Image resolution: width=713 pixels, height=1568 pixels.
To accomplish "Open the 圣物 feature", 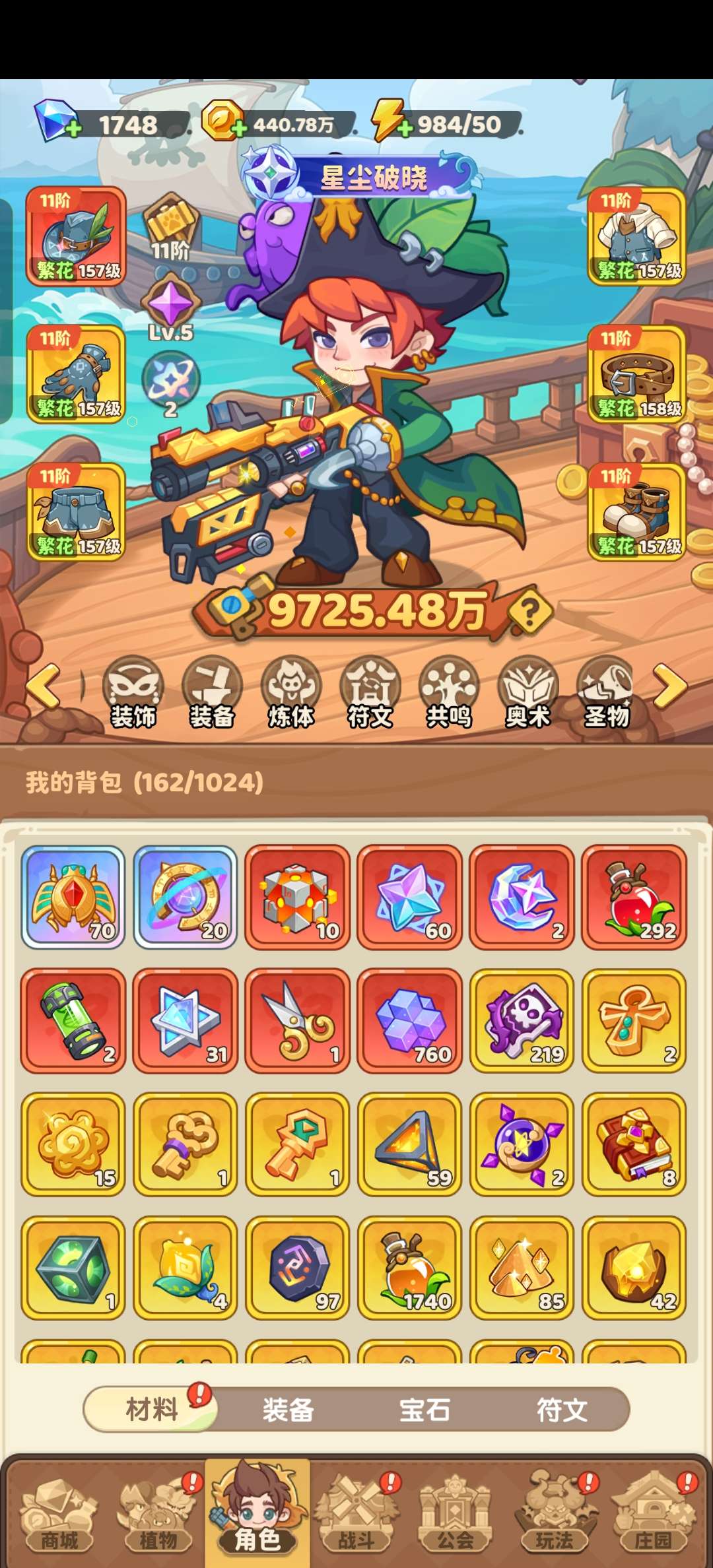I will (x=606, y=692).
